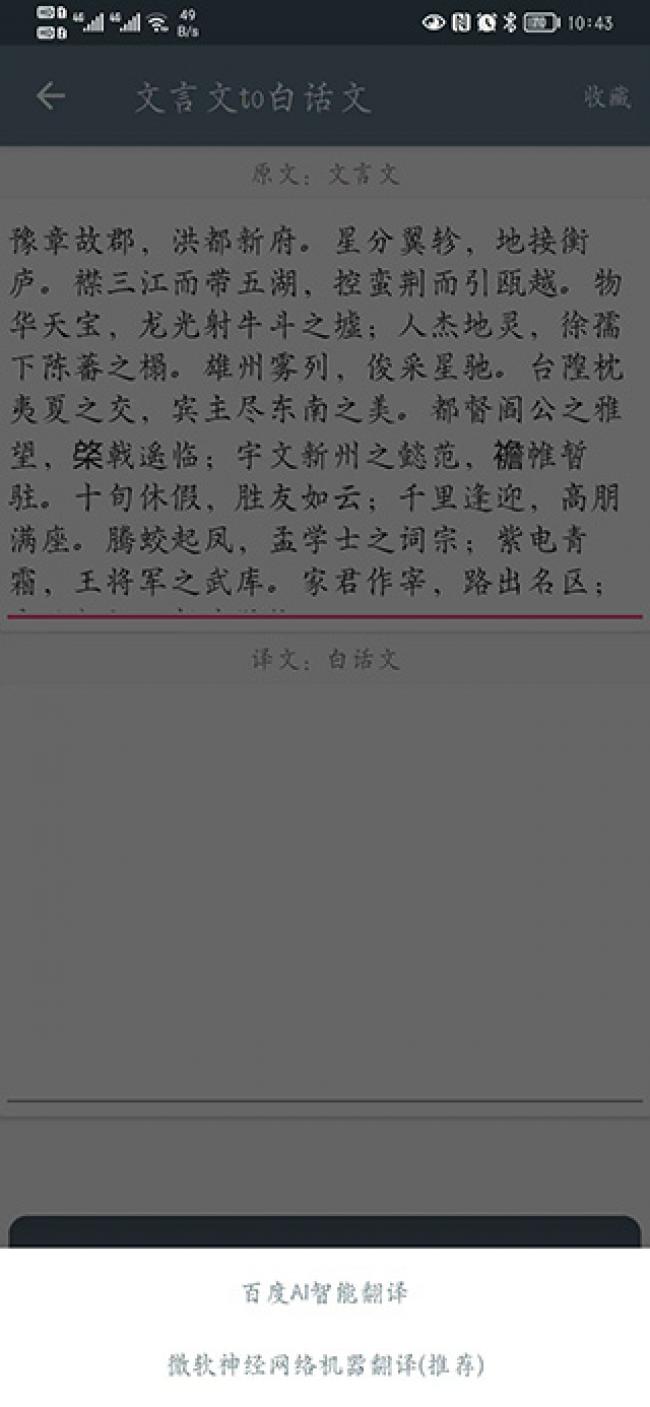Select 微软神经网络机器翻译(推荐)
This screenshot has width=650, height=1407.
325,1364
